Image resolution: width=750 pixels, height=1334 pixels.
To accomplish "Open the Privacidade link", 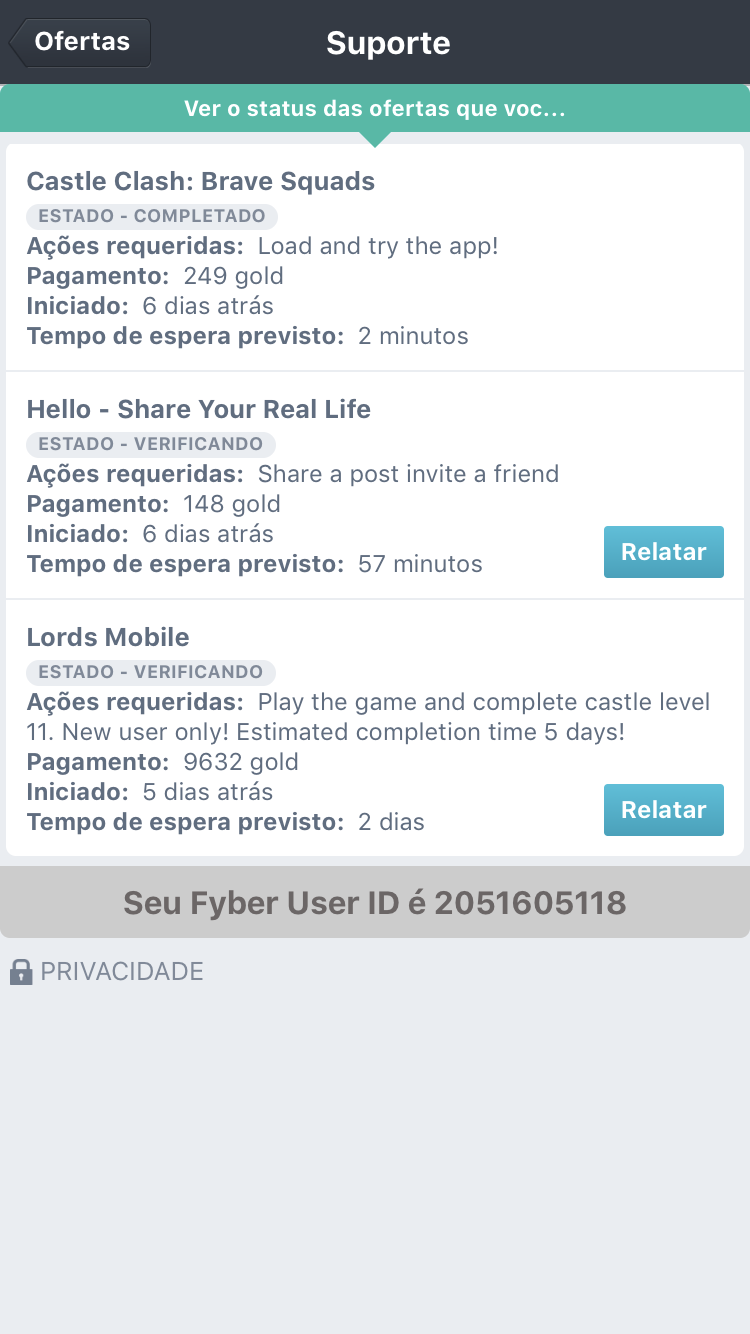I will 108,971.
